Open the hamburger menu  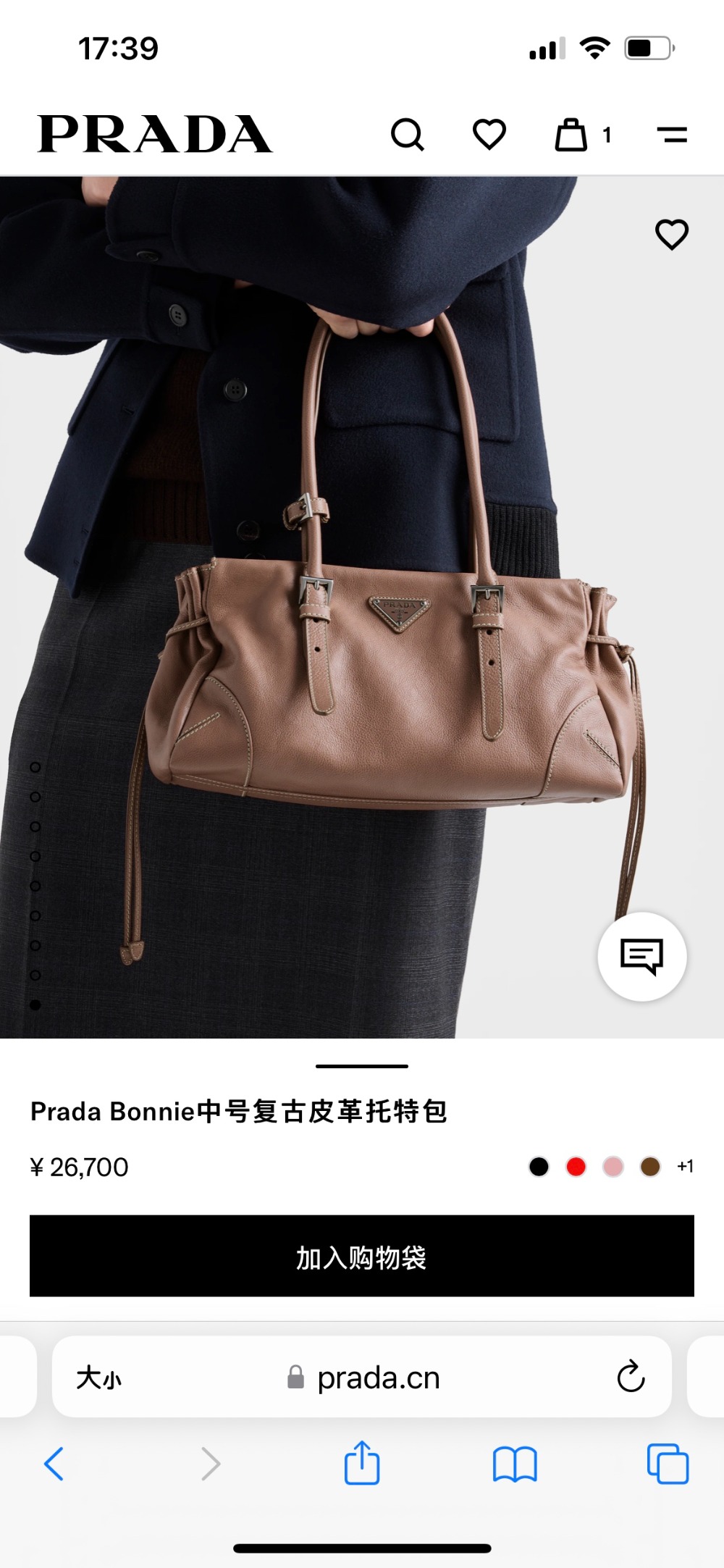672,135
